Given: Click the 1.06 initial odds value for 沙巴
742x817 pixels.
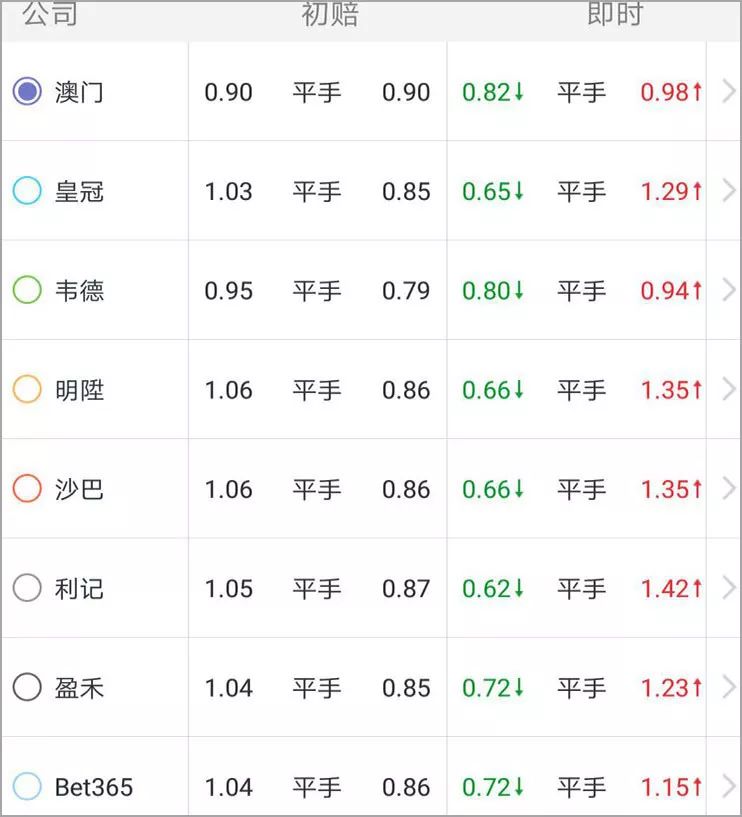Looking at the screenshot, I should tap(229, 489).
